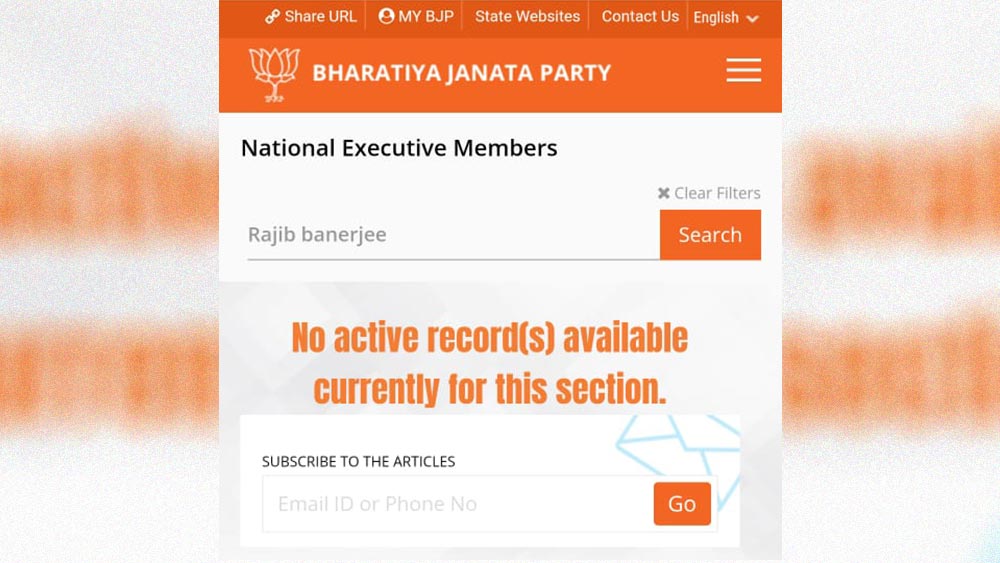Open the hamburger menu
Viewport: 1000px width, 563px height.
coord(743,70)
